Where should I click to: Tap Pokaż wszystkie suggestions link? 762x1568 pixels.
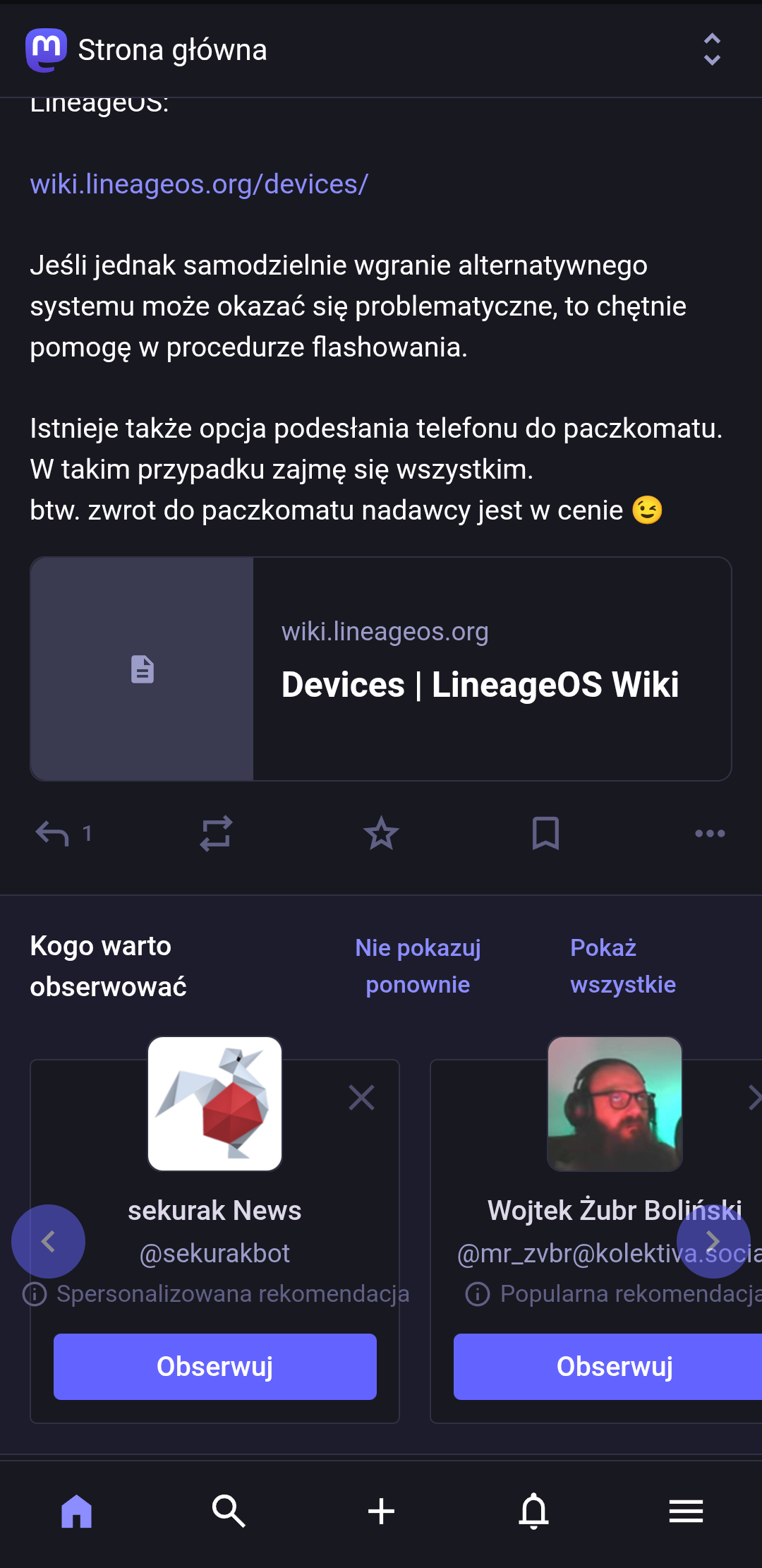622,966
